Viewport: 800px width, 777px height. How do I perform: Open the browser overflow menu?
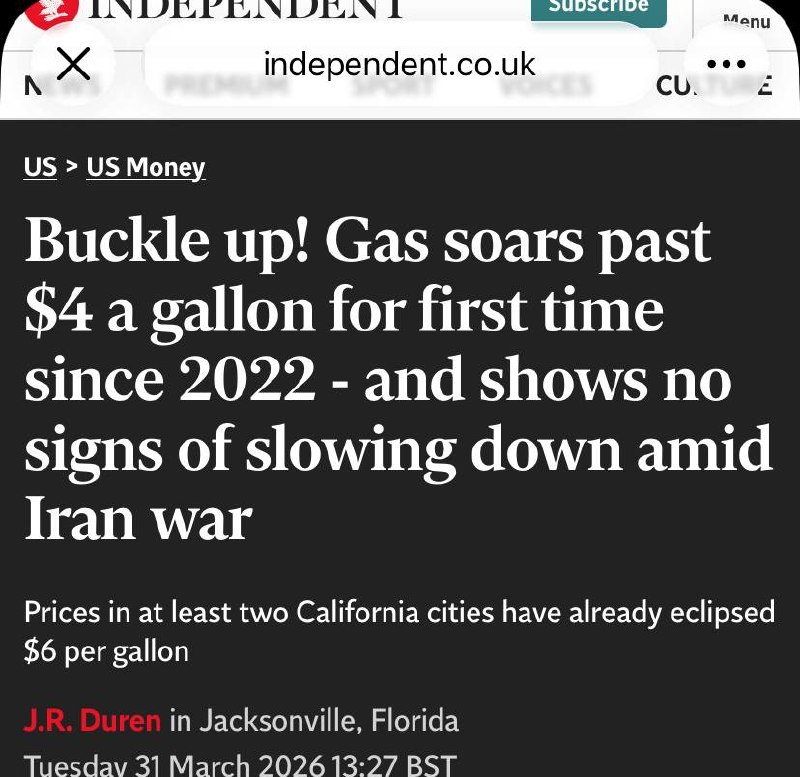[x=726, y=65]
